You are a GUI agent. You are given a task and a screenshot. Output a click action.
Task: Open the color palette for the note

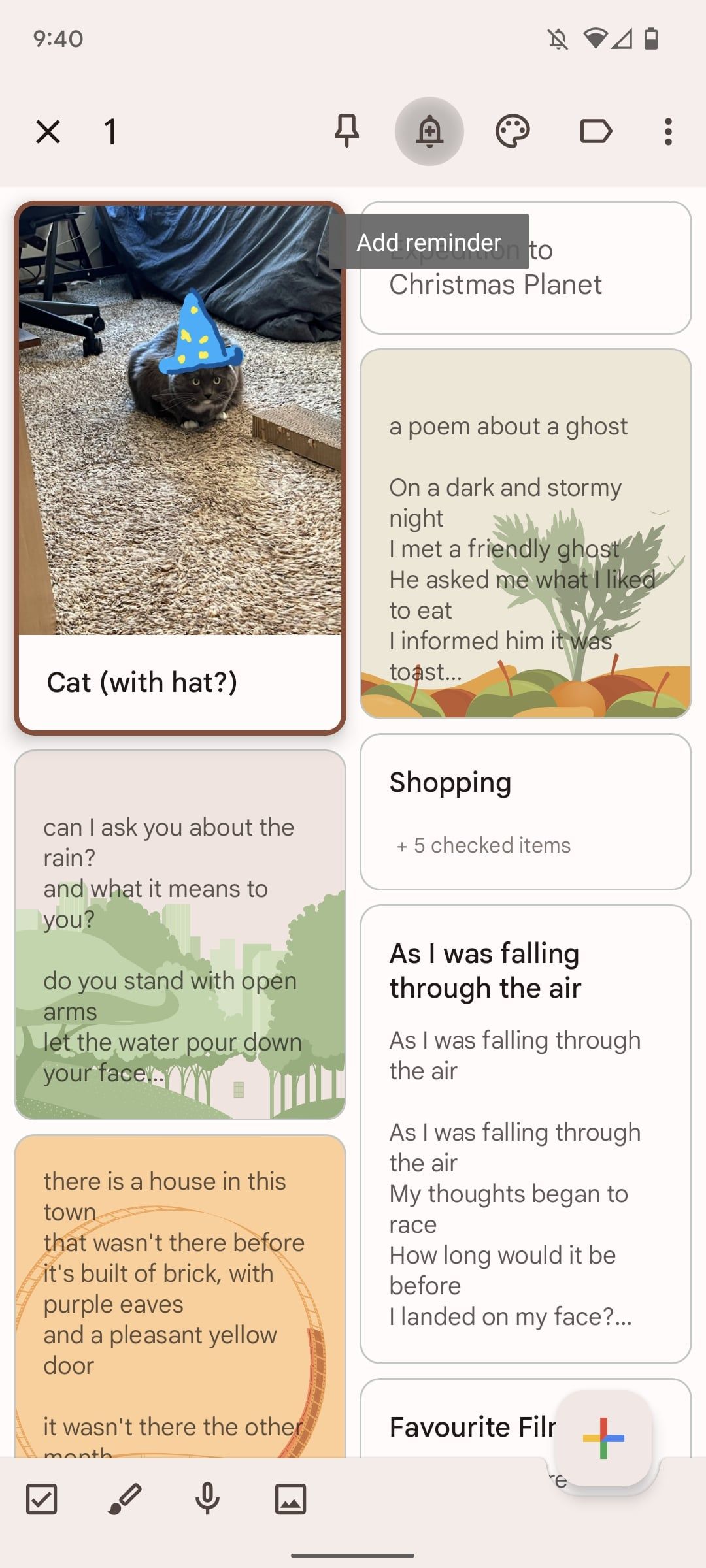(x=513, y=131)
